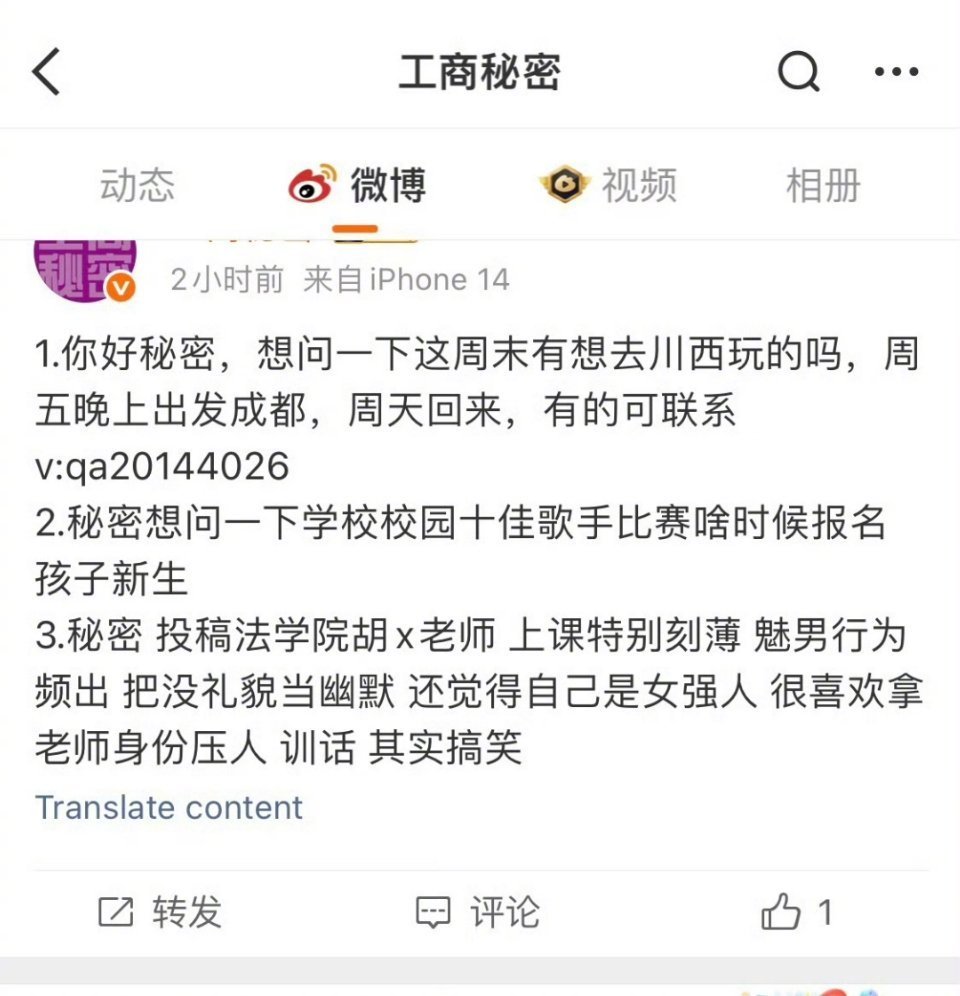Switch to the 动态 tab

pyautogui.click(x=137, y=185)
